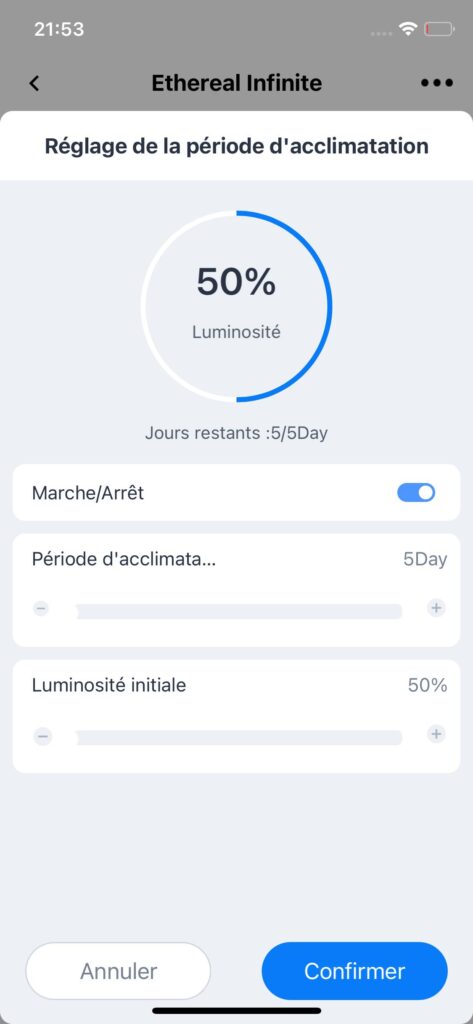Decrease the Période d'acclimatation days with minus
This screenshot has height=1024, width=473.
pyautogui.click(x=41, y=609)
